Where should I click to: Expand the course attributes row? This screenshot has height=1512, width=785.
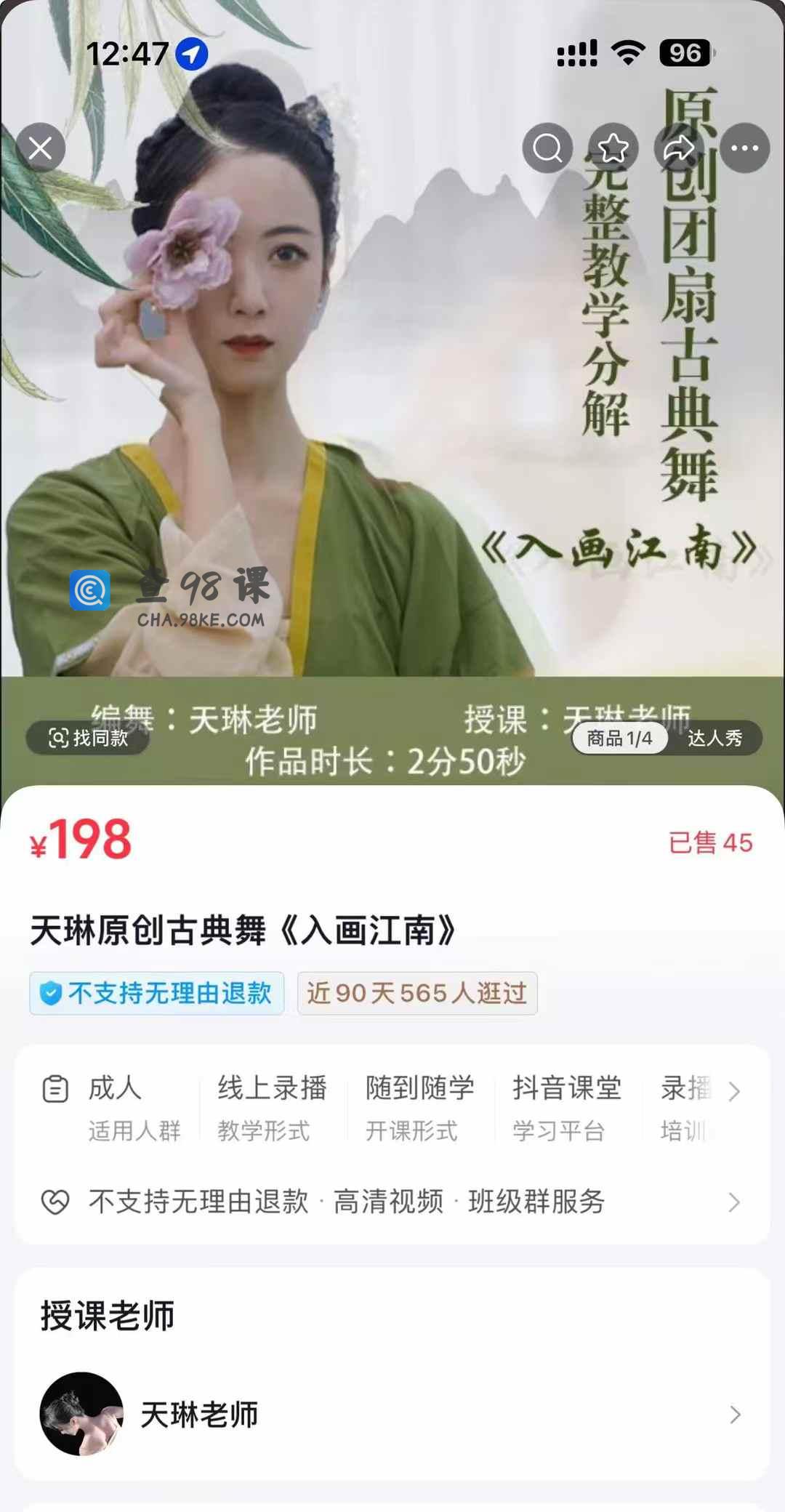point(734,1090)
